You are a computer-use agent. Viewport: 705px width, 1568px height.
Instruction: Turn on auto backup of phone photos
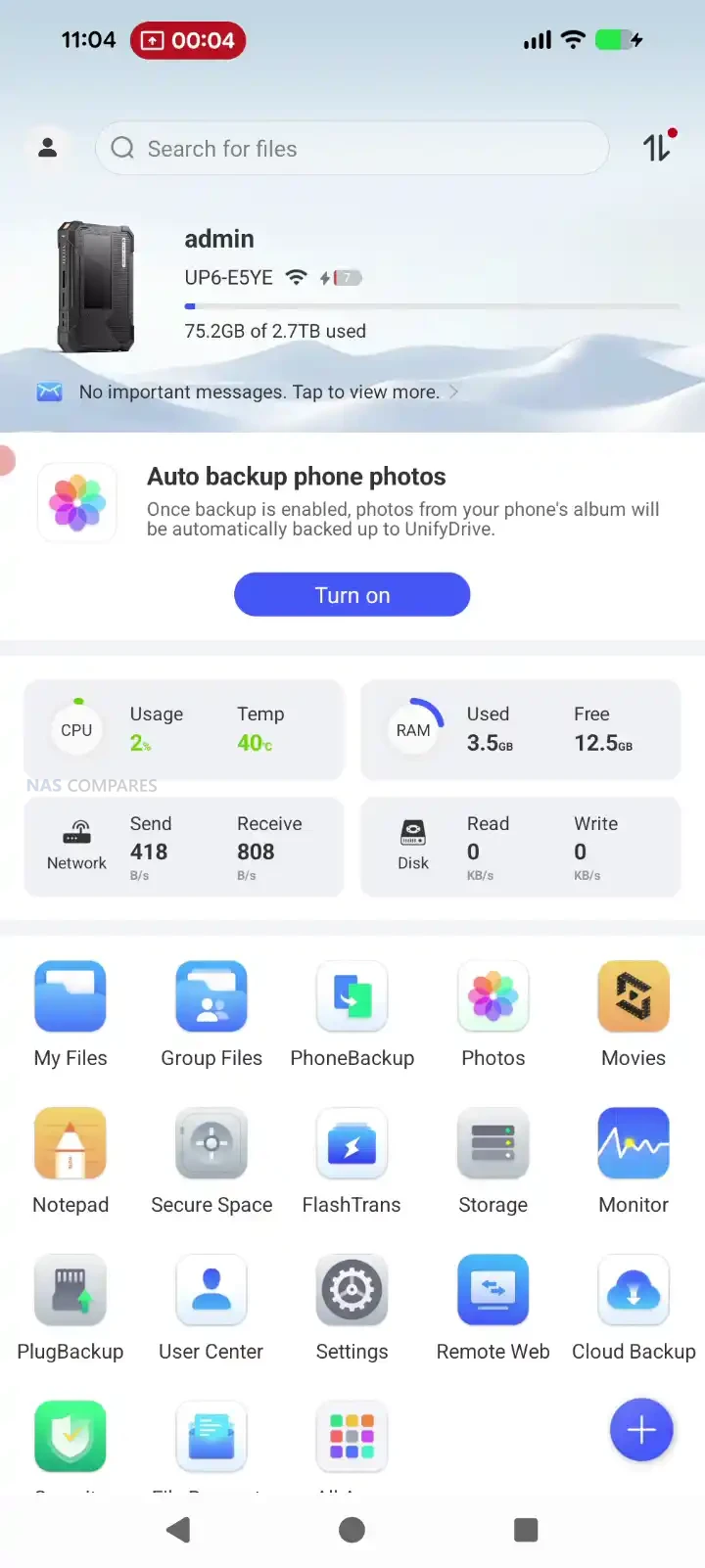coord(352,595)
